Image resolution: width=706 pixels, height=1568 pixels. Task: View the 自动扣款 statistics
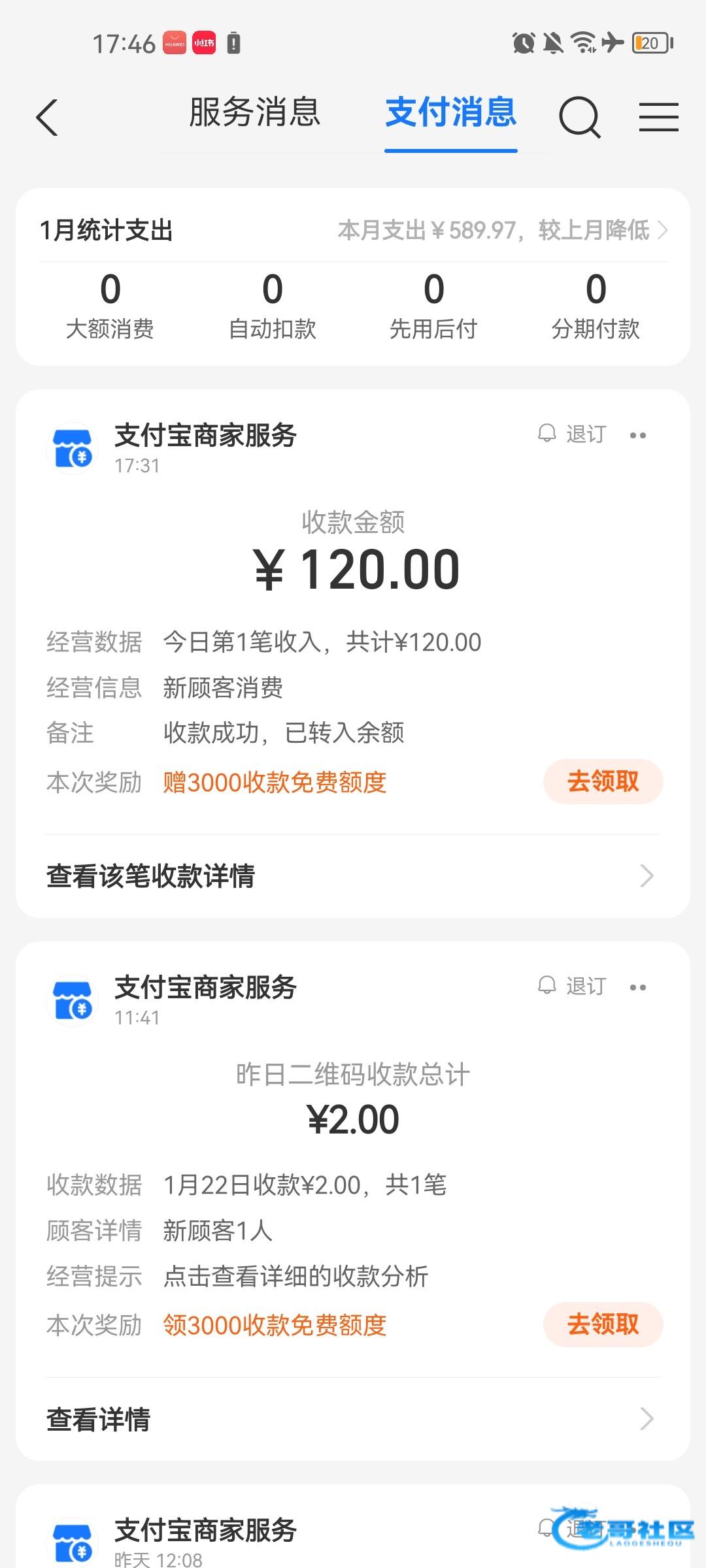[x=272, y=306]
